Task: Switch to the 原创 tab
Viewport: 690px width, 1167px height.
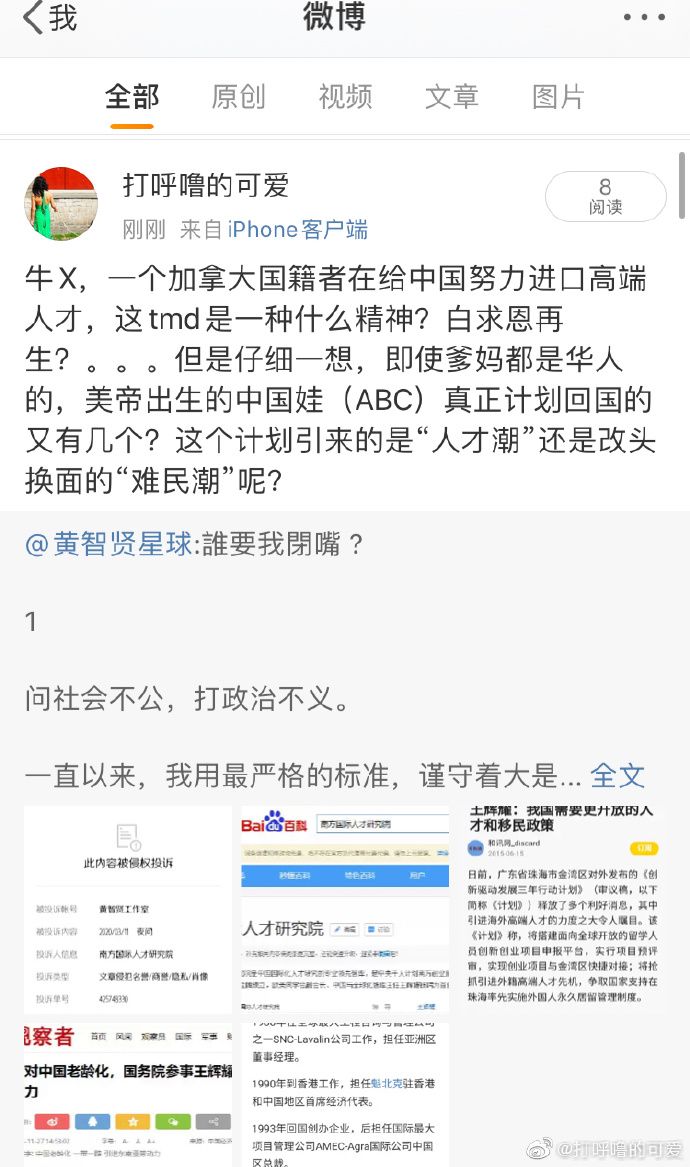Action: (238, 97)
